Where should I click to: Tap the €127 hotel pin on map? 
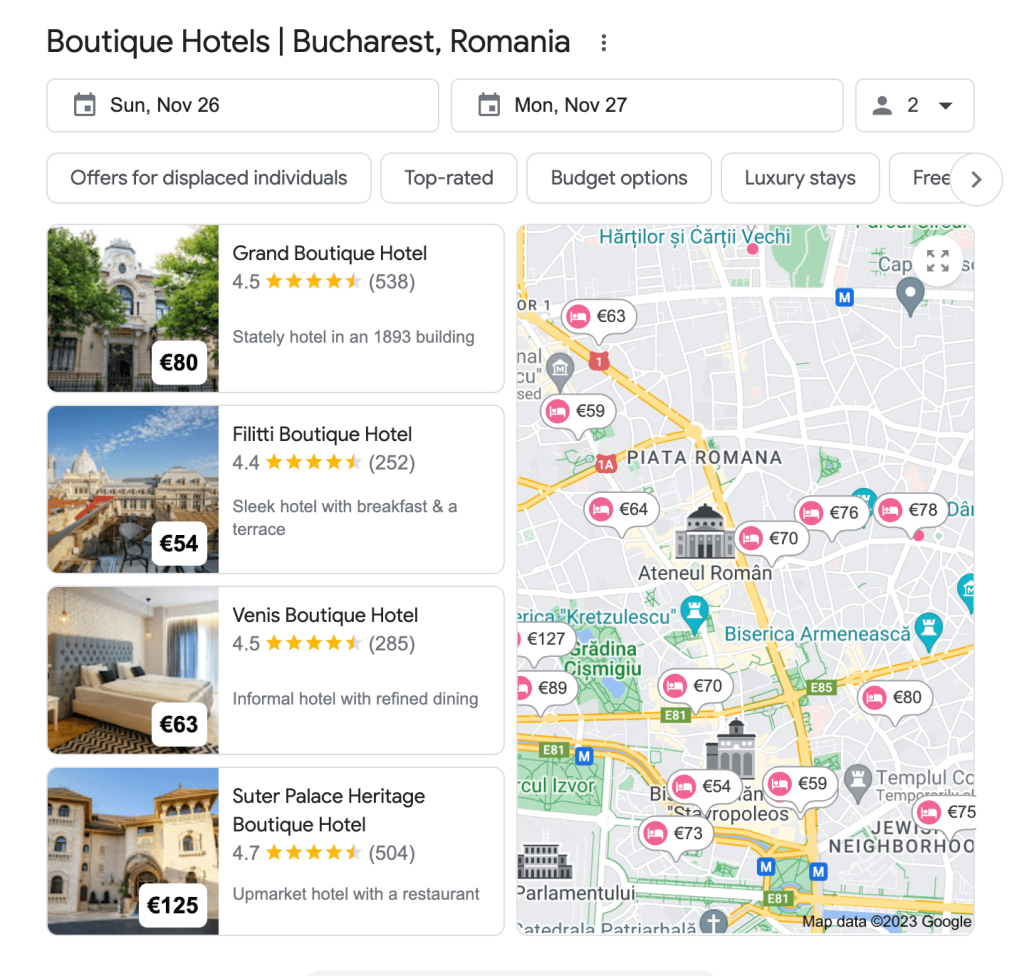[x=542, y=639]
